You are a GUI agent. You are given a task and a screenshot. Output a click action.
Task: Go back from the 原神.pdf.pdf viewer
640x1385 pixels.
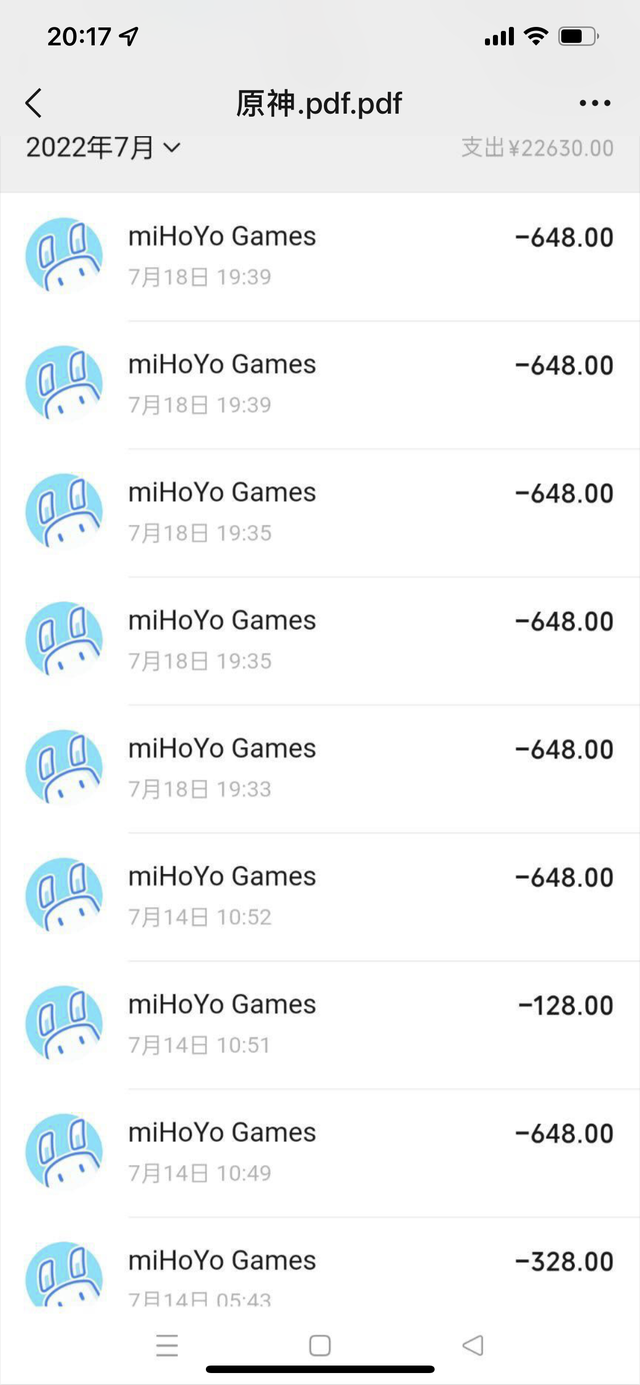tap(34, 103)
